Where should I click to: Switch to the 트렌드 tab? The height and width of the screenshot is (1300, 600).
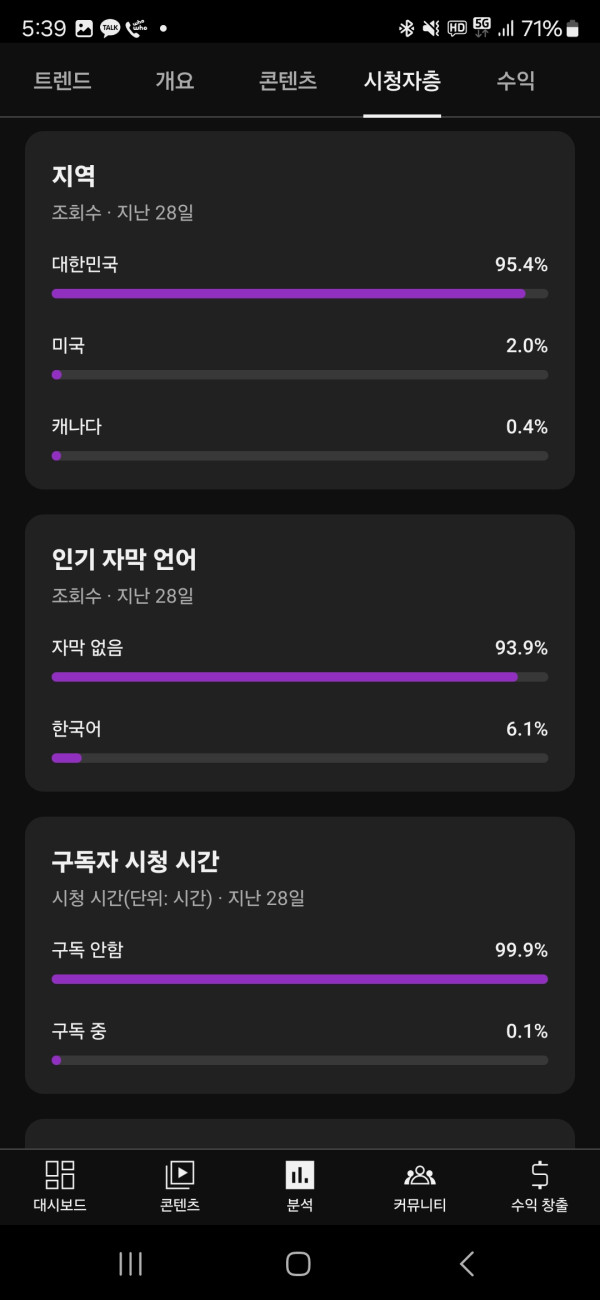[x=63, y=81]
